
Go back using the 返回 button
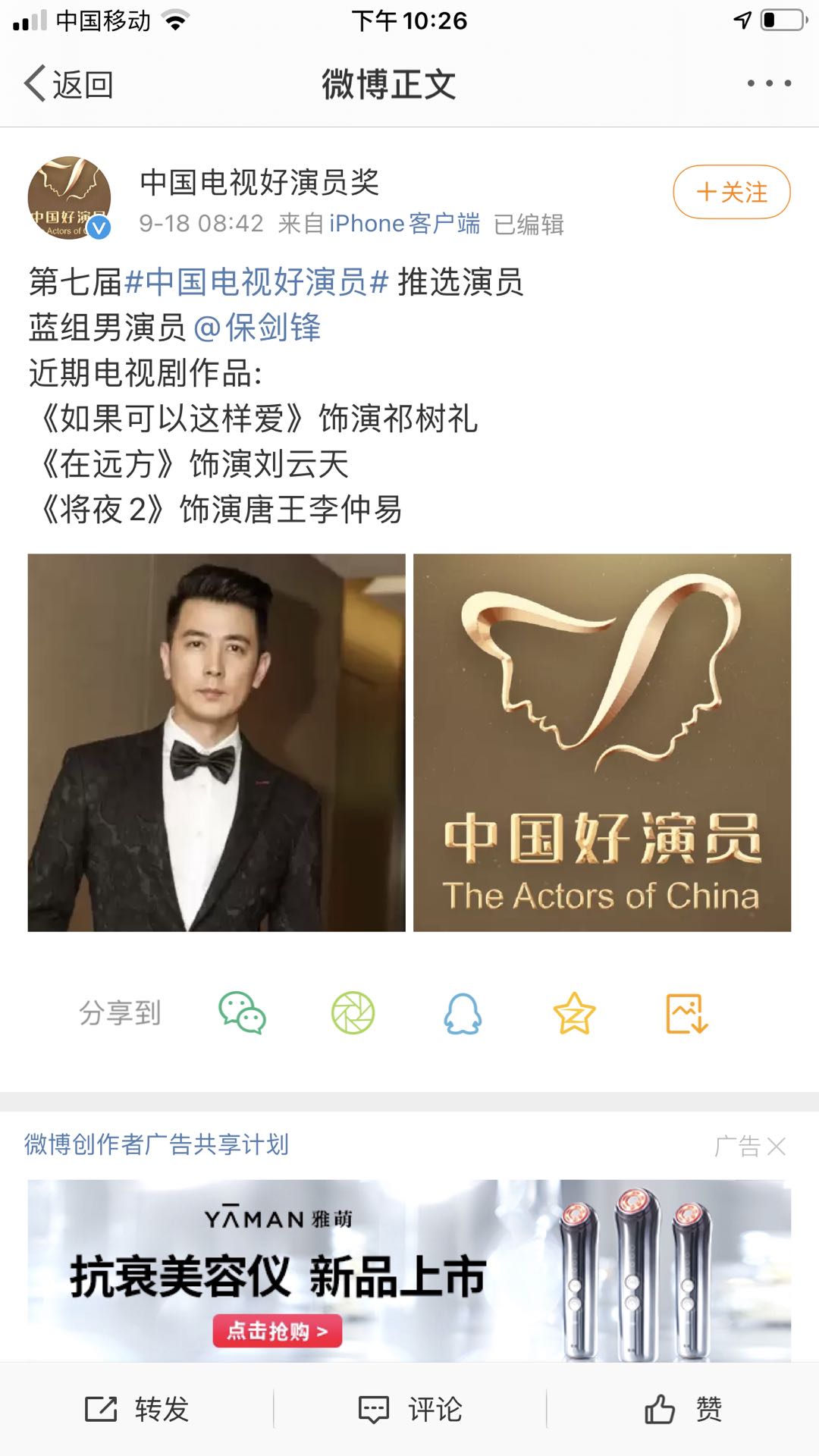(69, 84)
